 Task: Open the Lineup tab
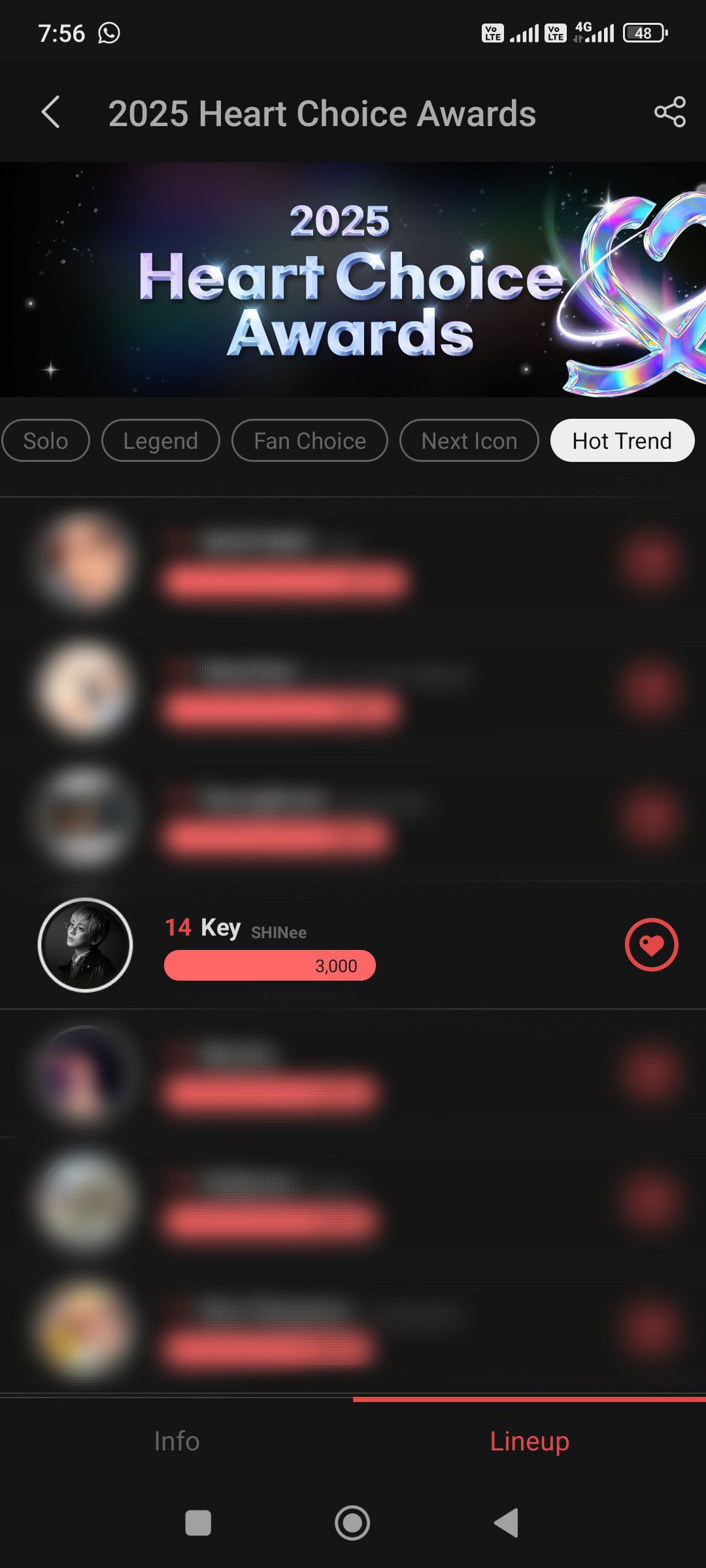click(x=529, y=1441)
